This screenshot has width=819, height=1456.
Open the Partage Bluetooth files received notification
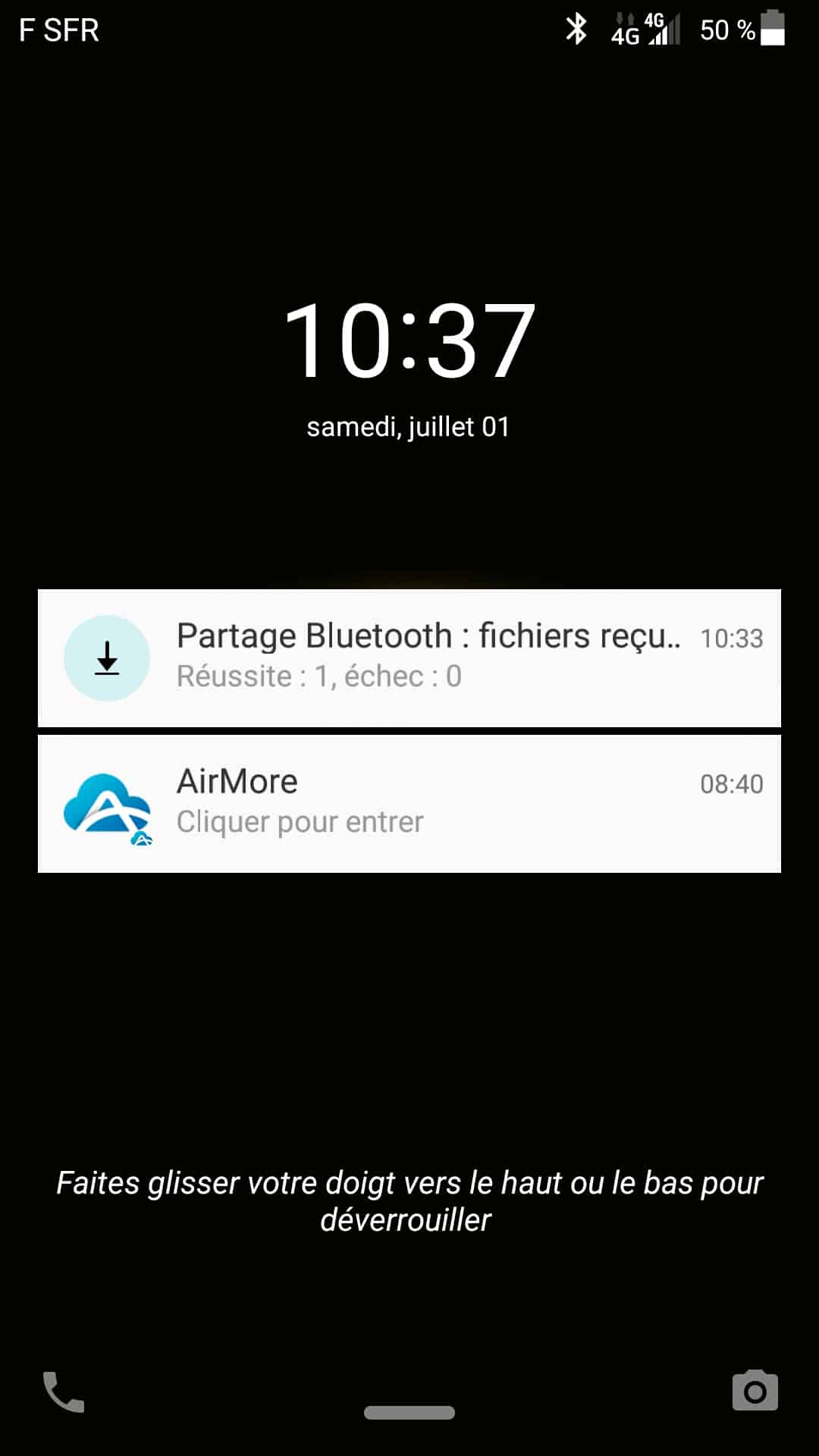coord(409,657)
